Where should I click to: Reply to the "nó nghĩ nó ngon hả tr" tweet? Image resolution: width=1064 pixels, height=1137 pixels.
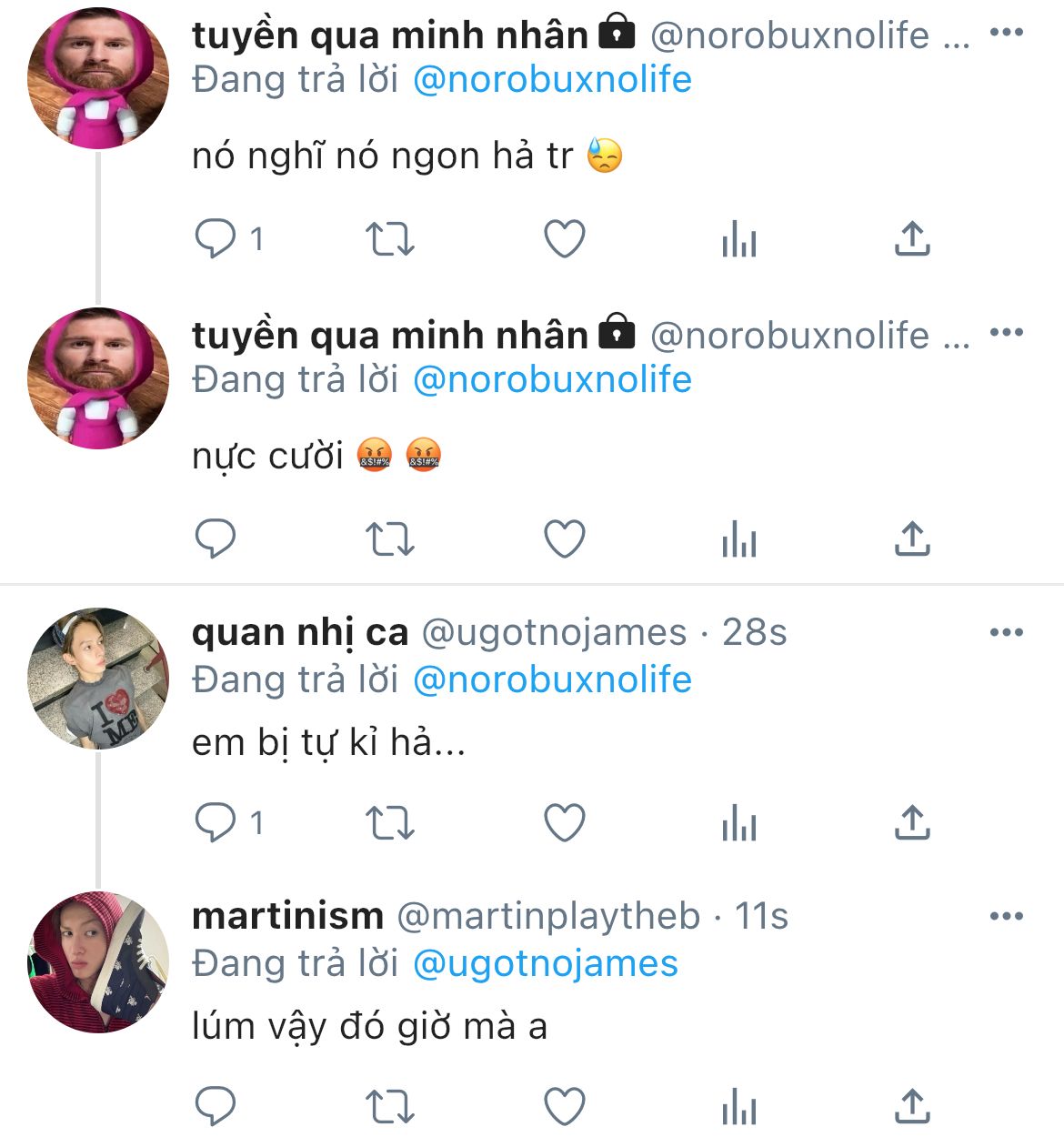(216, 239)
